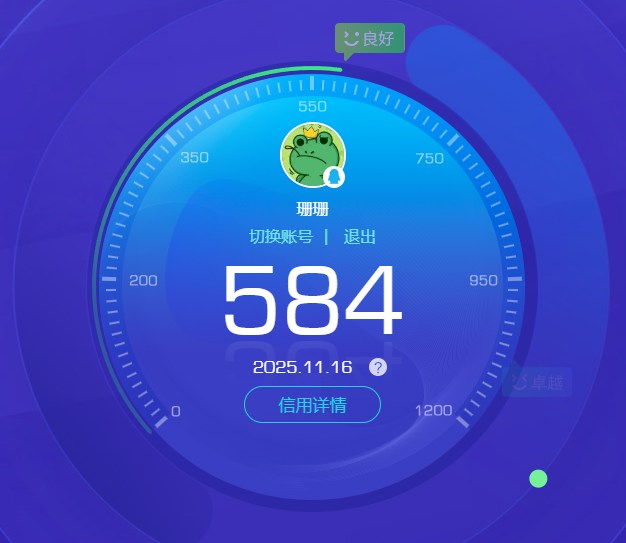This screenshot has width=626, height=543.
Task: Tap 退出 to log out
Action: 360,237
